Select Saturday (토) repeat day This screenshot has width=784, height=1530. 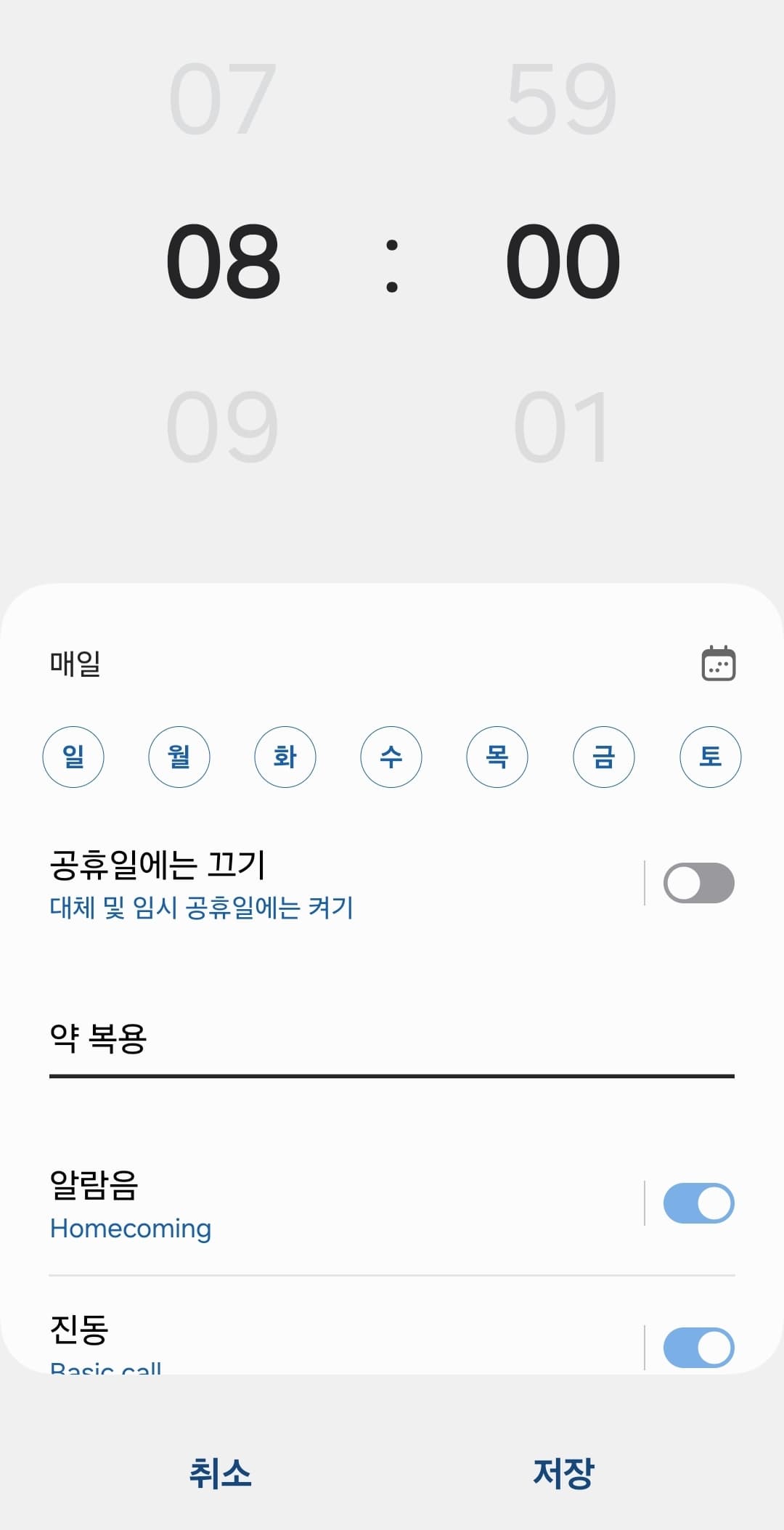pyautogui.click(x=709, y=757)
